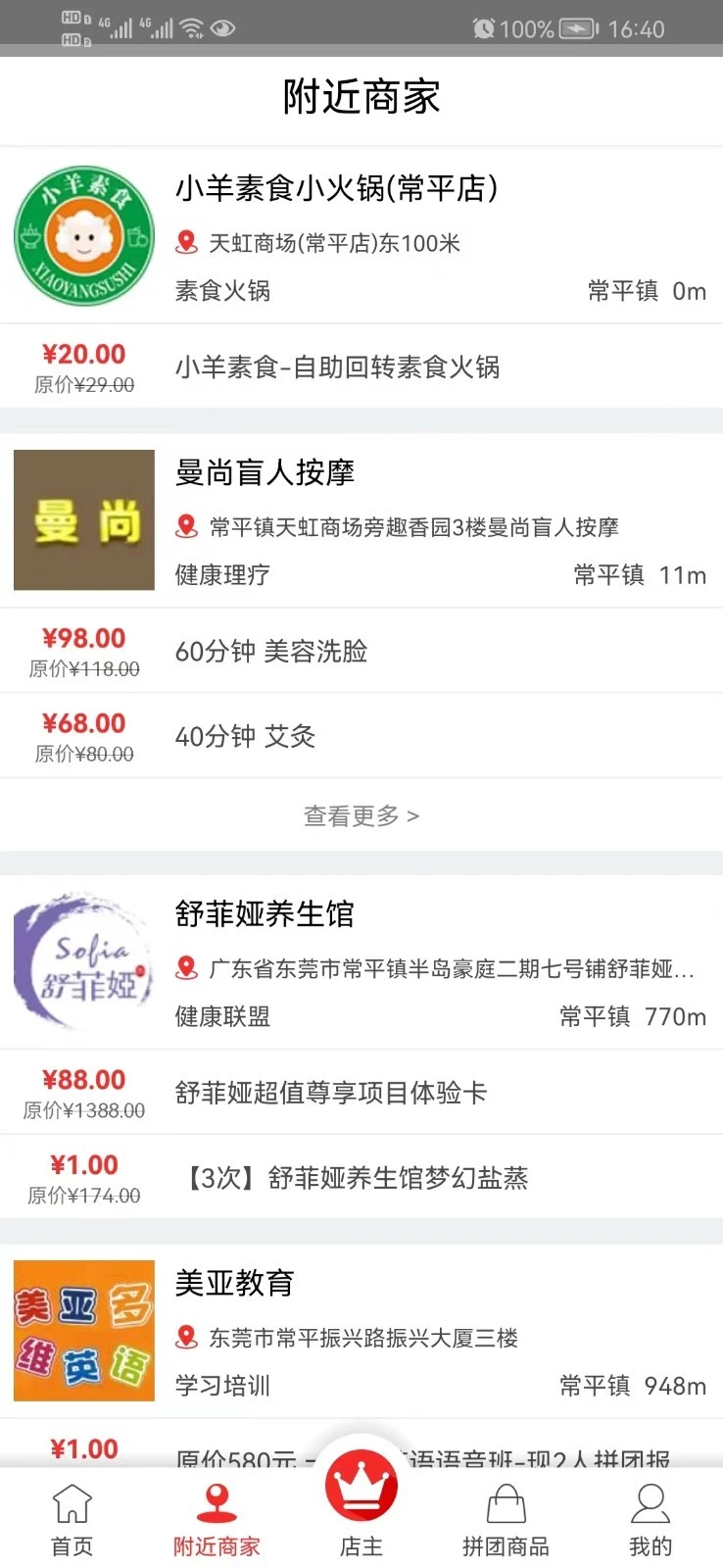The image size is (723, 1568).
Task: Open 首页 via the home icon
Action: [70, 1502]
